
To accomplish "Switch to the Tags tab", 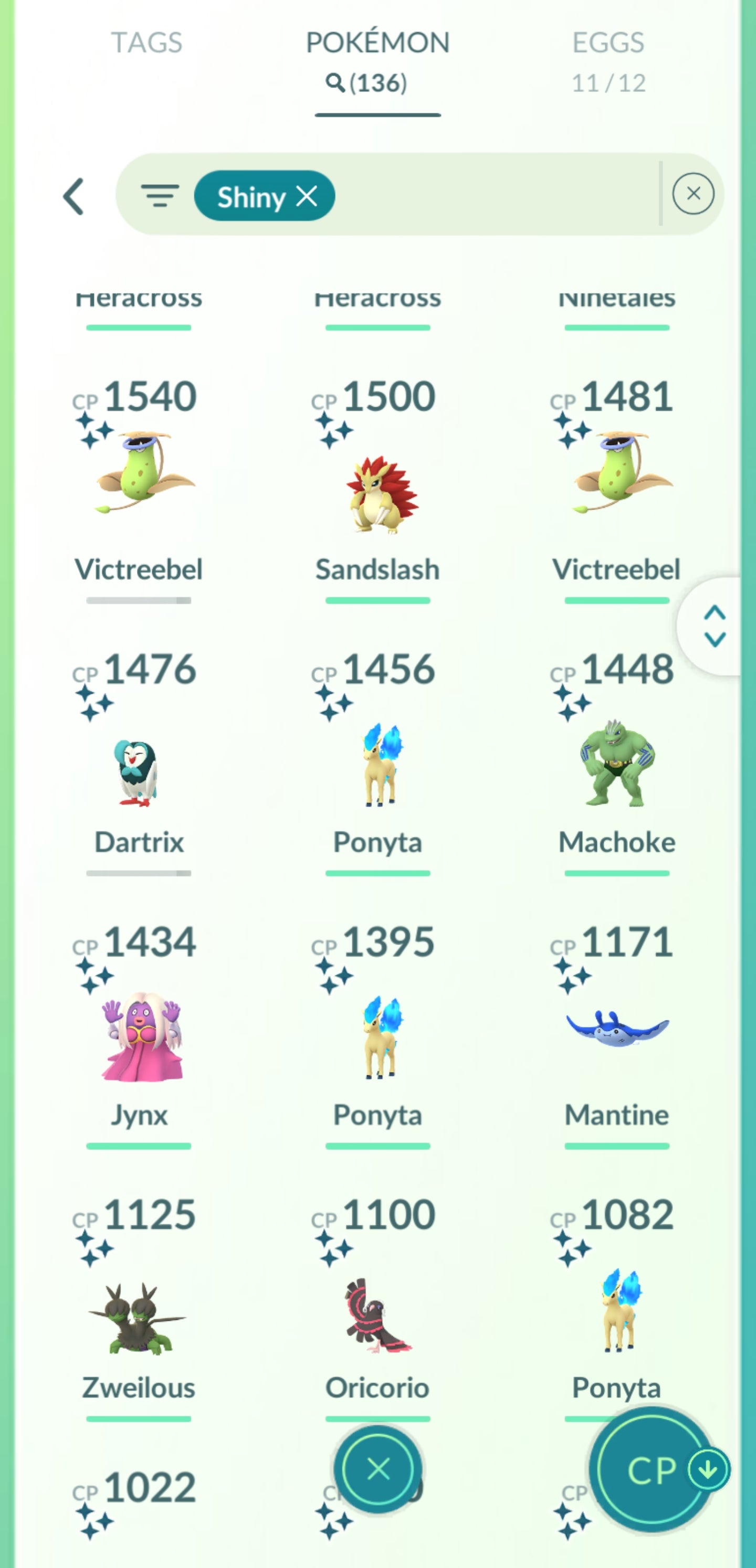I will pyautogui.click(x=146, y=43).
